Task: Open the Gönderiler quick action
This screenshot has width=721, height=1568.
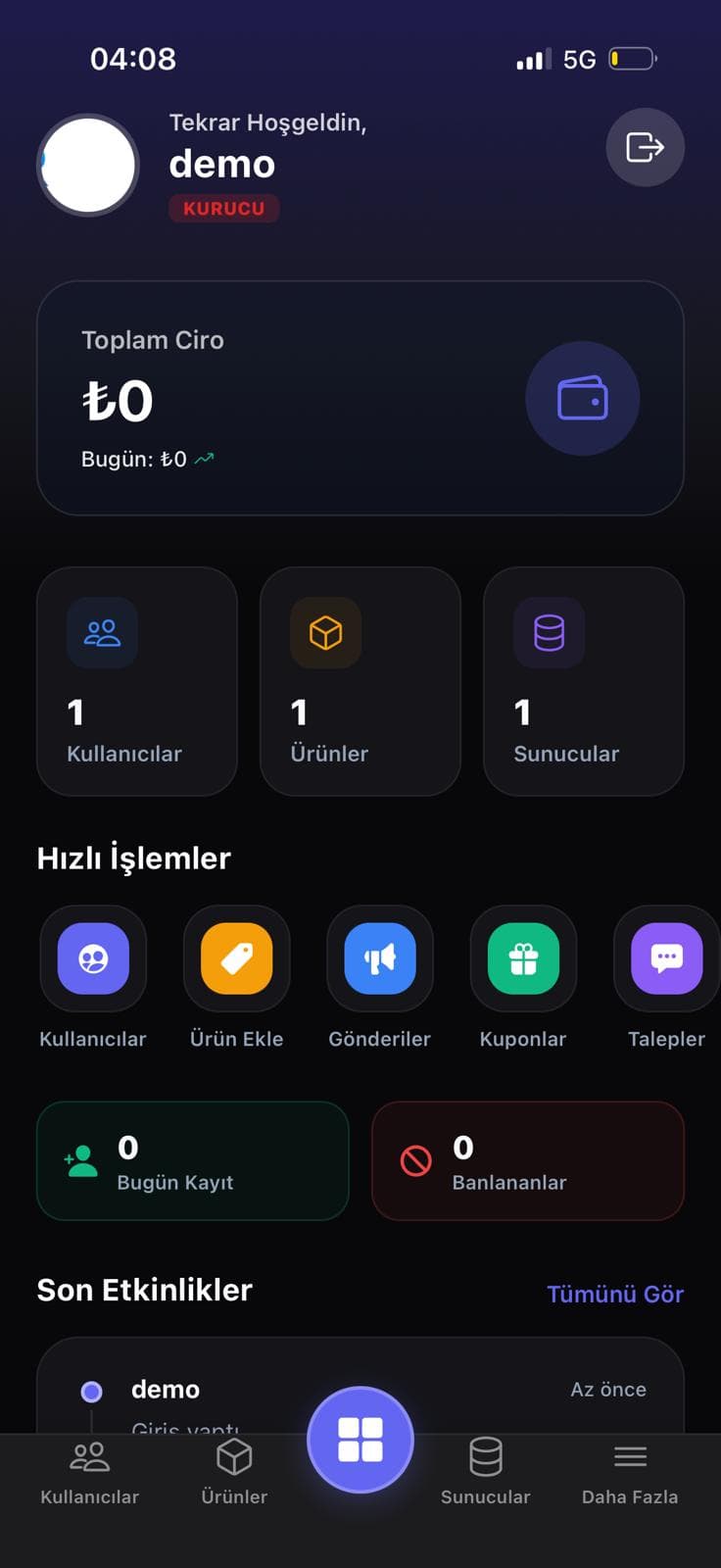Action: coord(380,958)
